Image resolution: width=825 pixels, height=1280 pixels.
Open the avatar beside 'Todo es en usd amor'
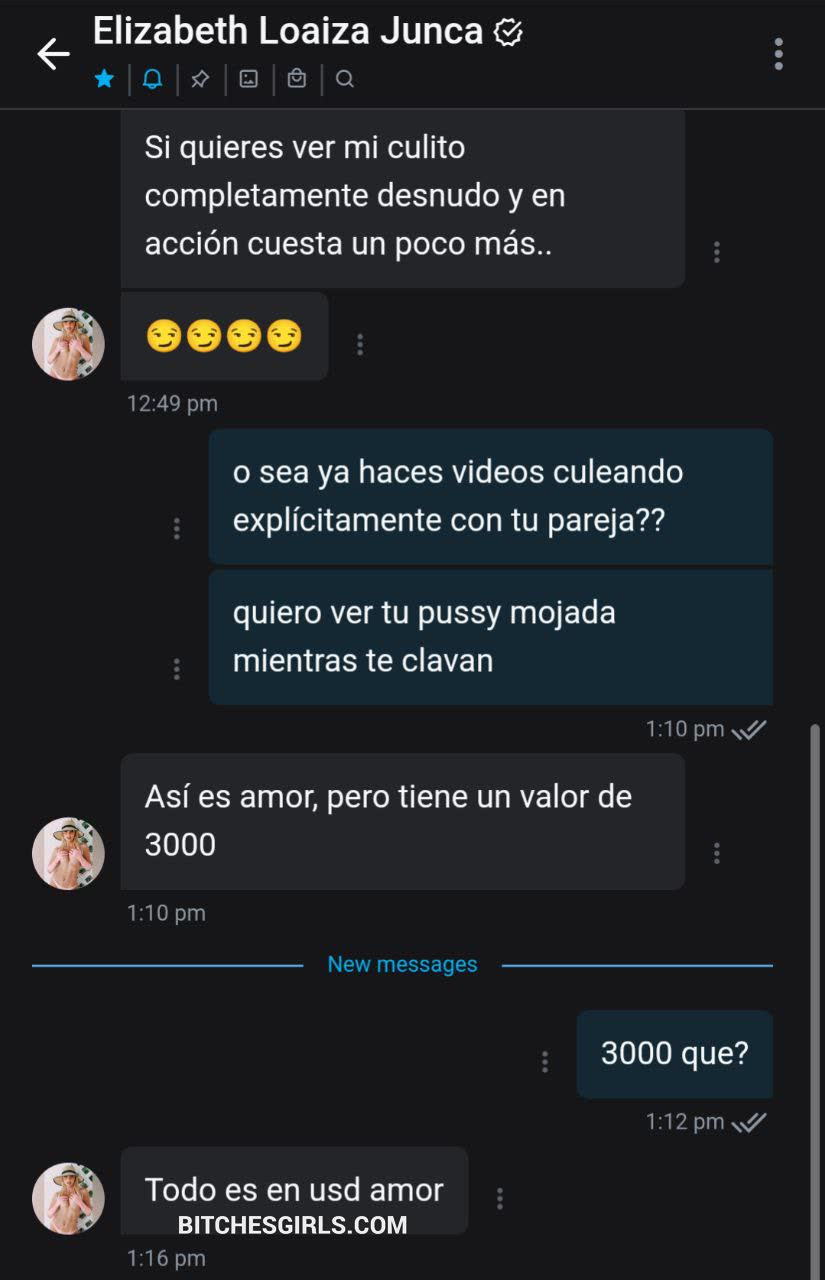pyautogui.click(x=68, y=1198)
